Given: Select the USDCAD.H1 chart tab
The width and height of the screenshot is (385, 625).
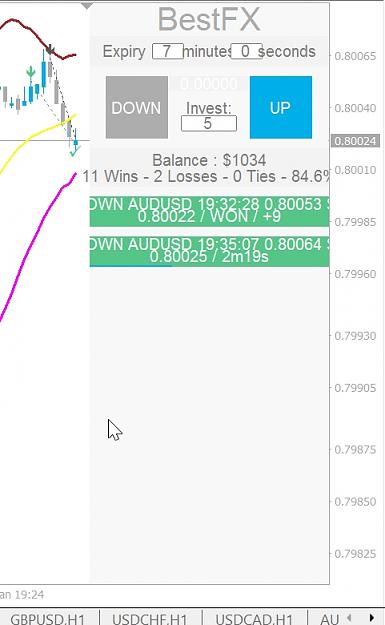Looking at the screenshot, I should tap(254, 619).
